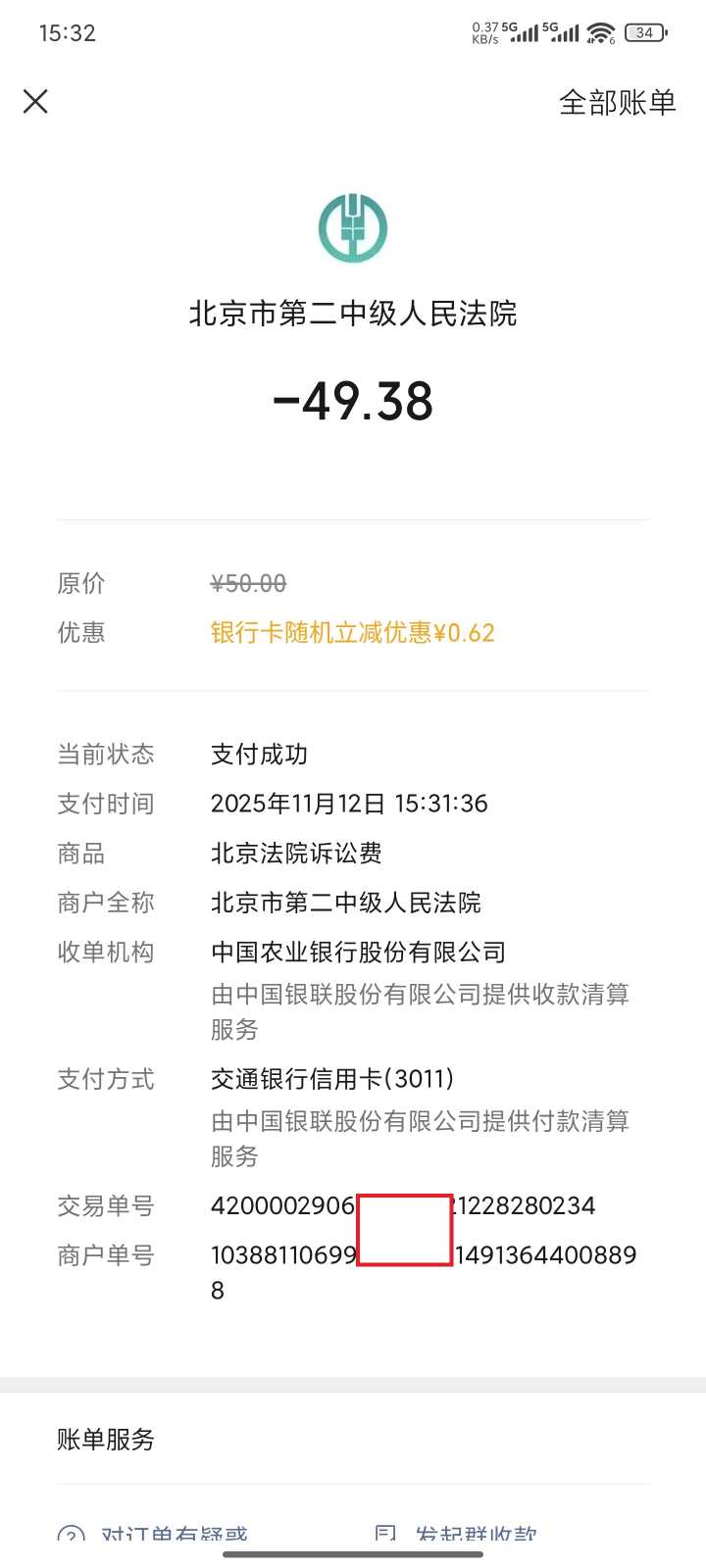Tap the network speed indicator 0.37 KB/s
Image resolution: width=706 pixels, height=1568 pixels.
[x=484, y=30]
